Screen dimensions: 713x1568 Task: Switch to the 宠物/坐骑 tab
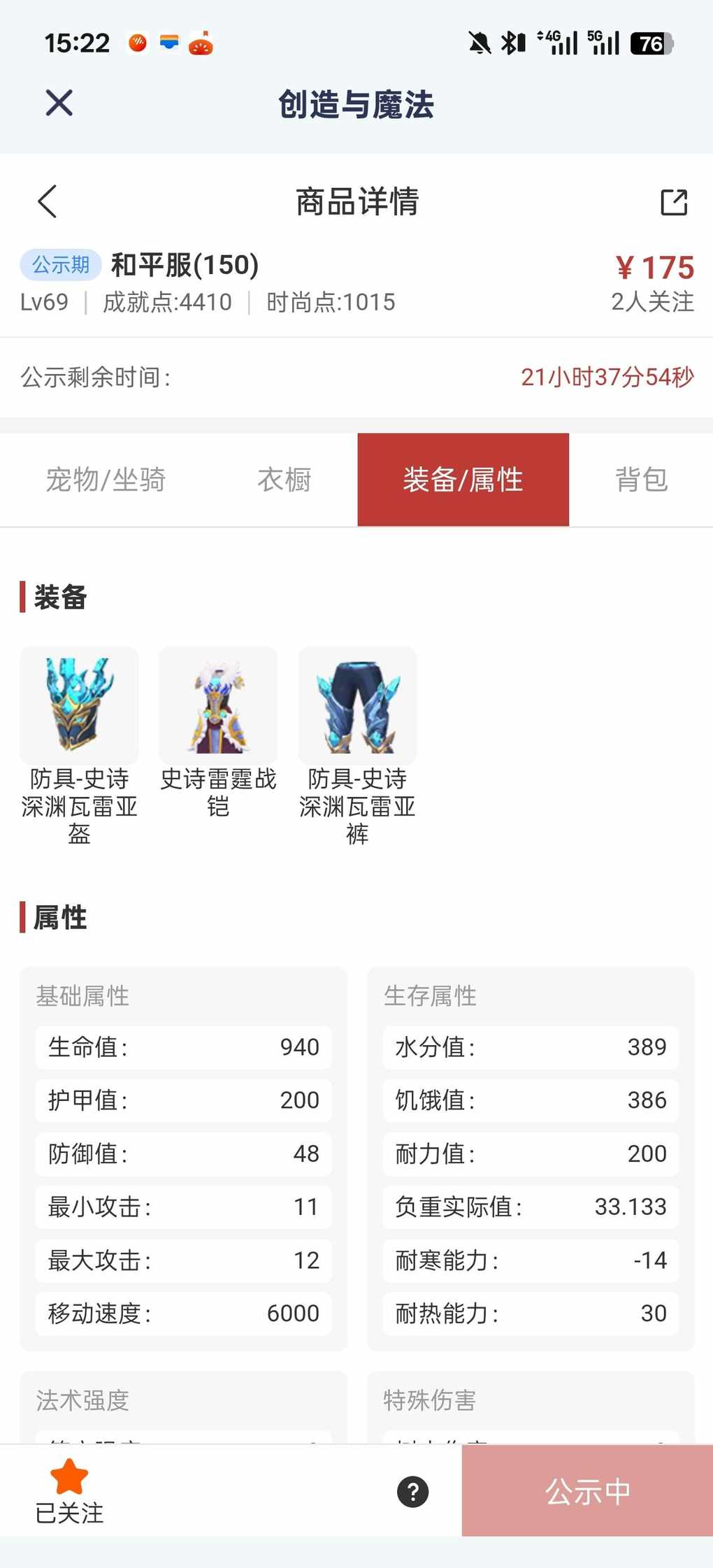tap(106, 480)
